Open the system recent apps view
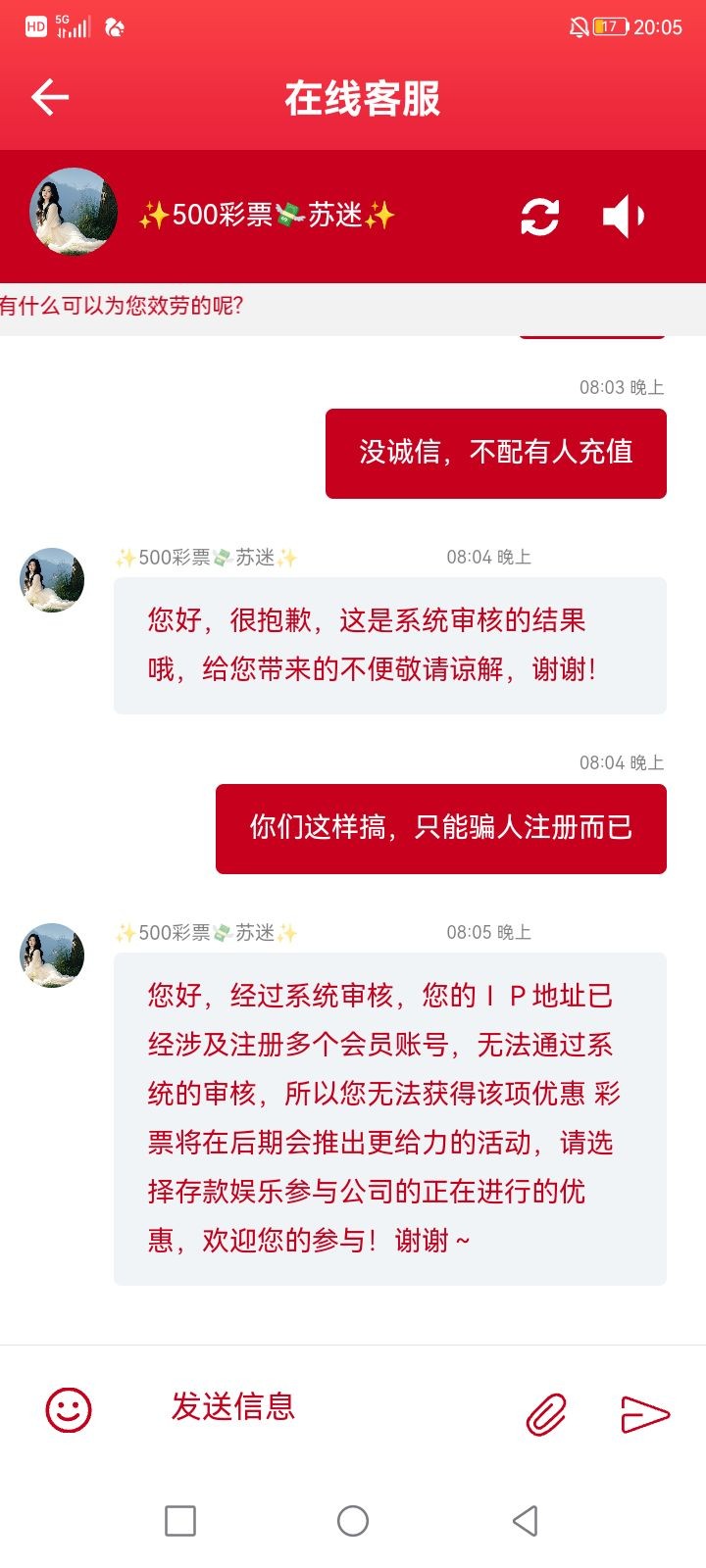 point(180,1521)
